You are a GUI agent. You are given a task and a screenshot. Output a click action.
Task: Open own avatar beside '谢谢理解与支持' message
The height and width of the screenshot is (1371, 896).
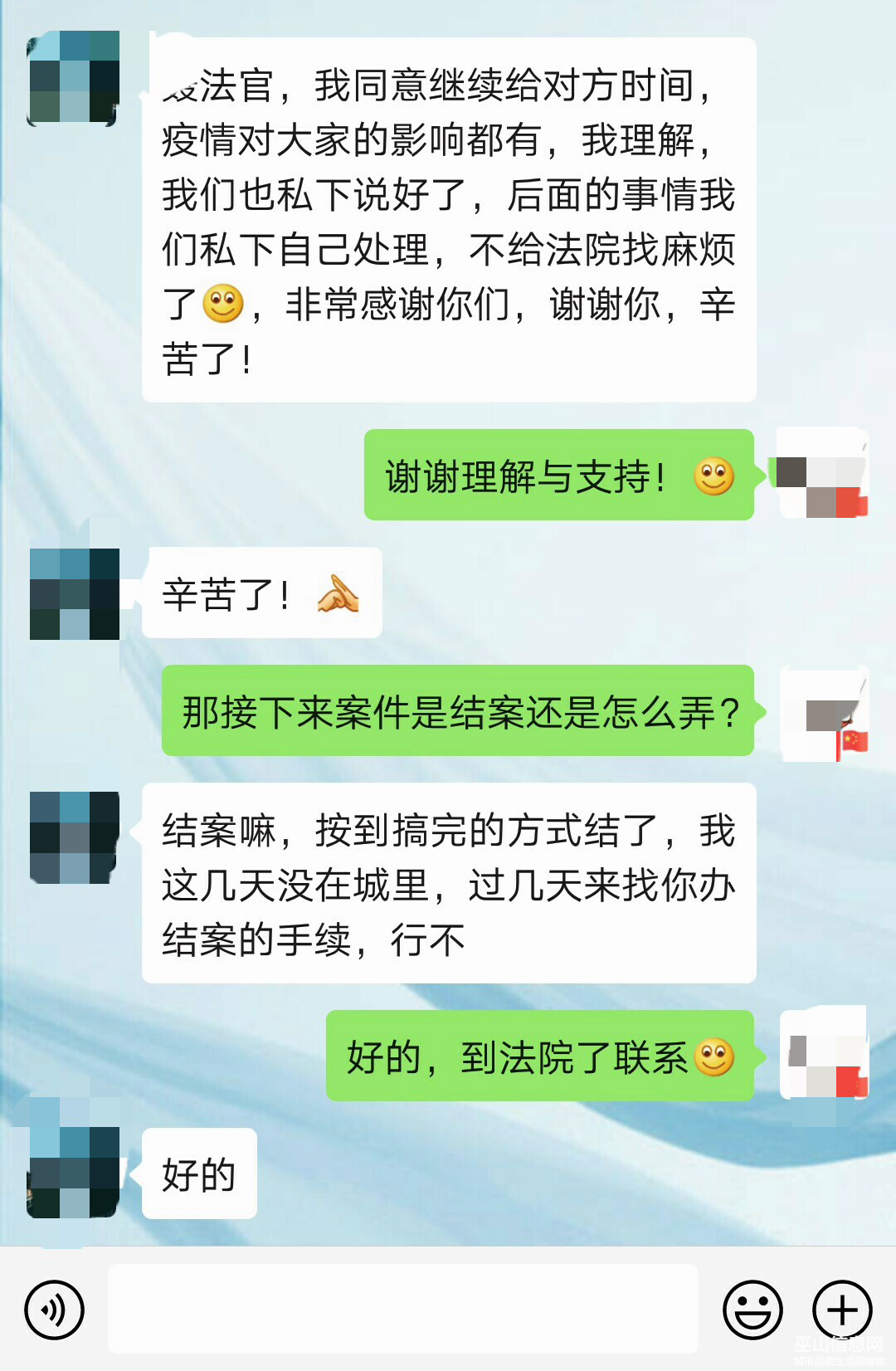point(822,474)
